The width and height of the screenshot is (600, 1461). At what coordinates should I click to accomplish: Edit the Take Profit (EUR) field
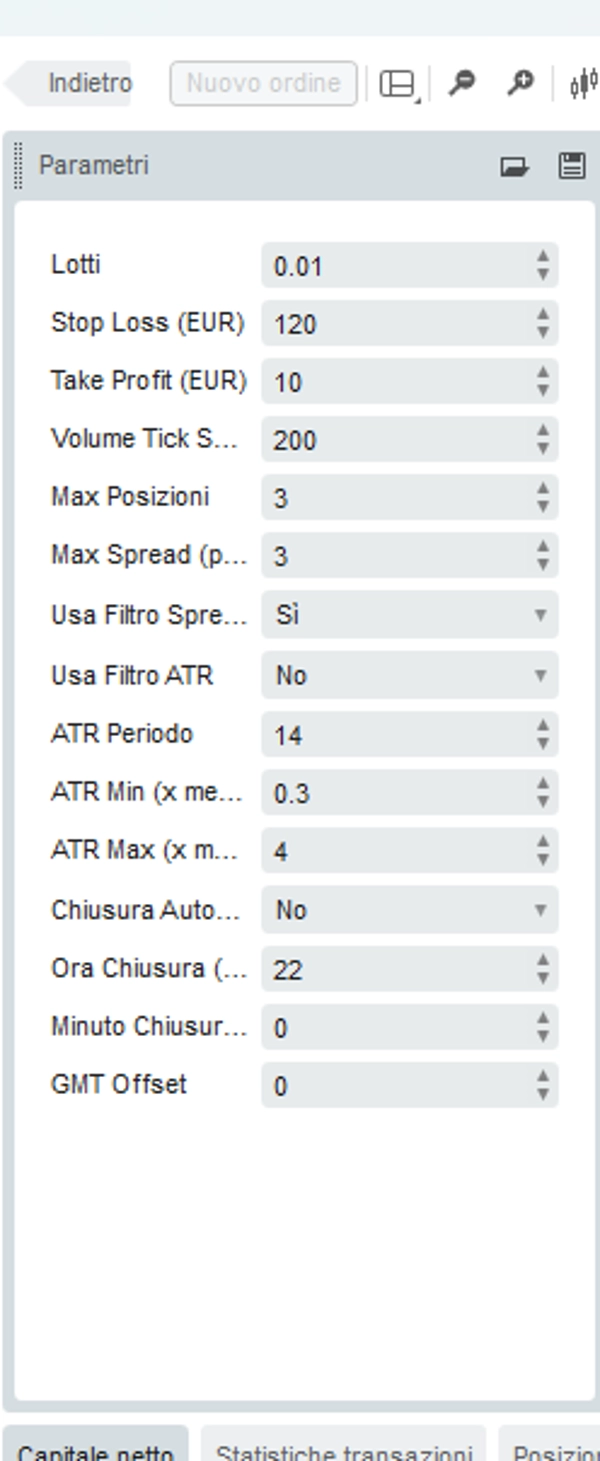(x=395, y=382)
